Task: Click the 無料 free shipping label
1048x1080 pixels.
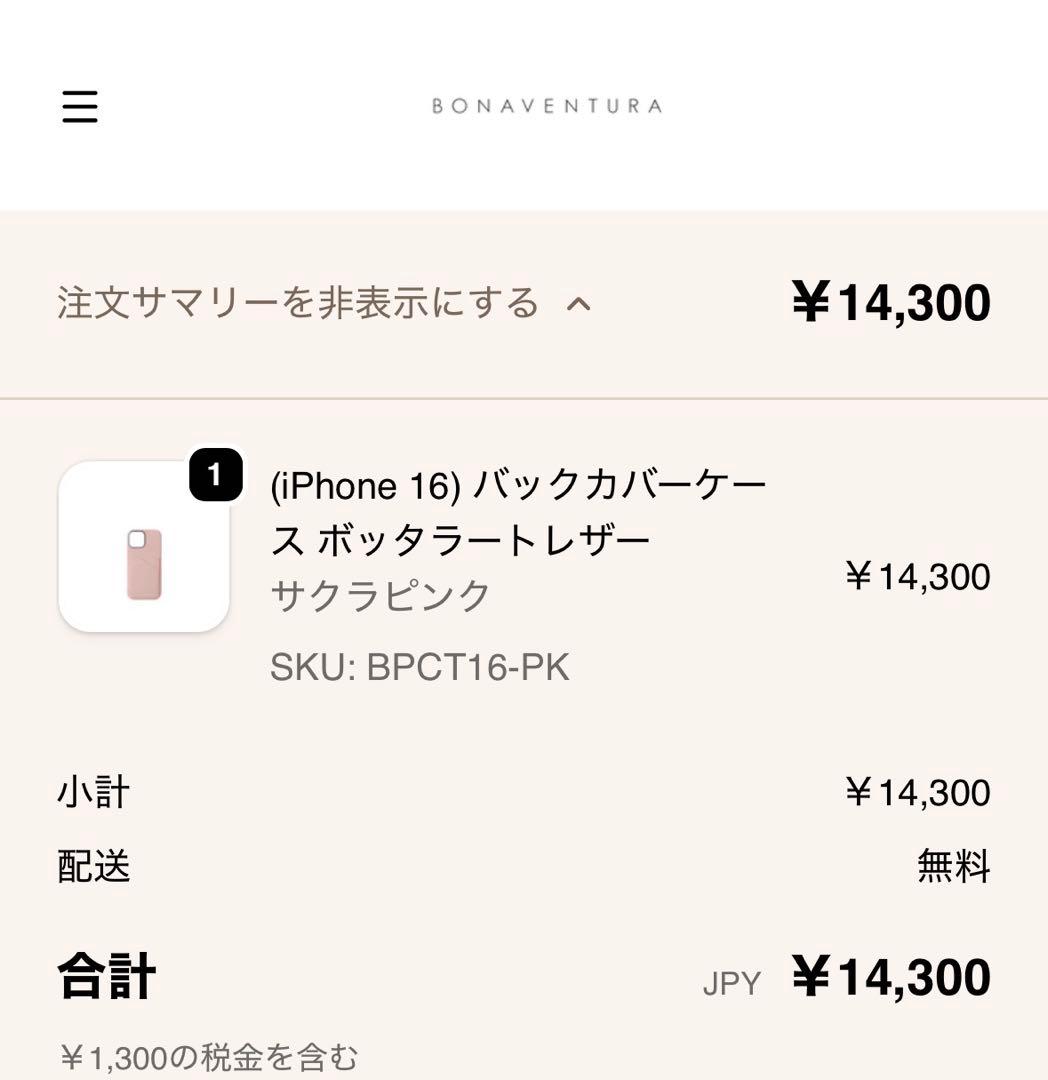Action: click(951, 868)
